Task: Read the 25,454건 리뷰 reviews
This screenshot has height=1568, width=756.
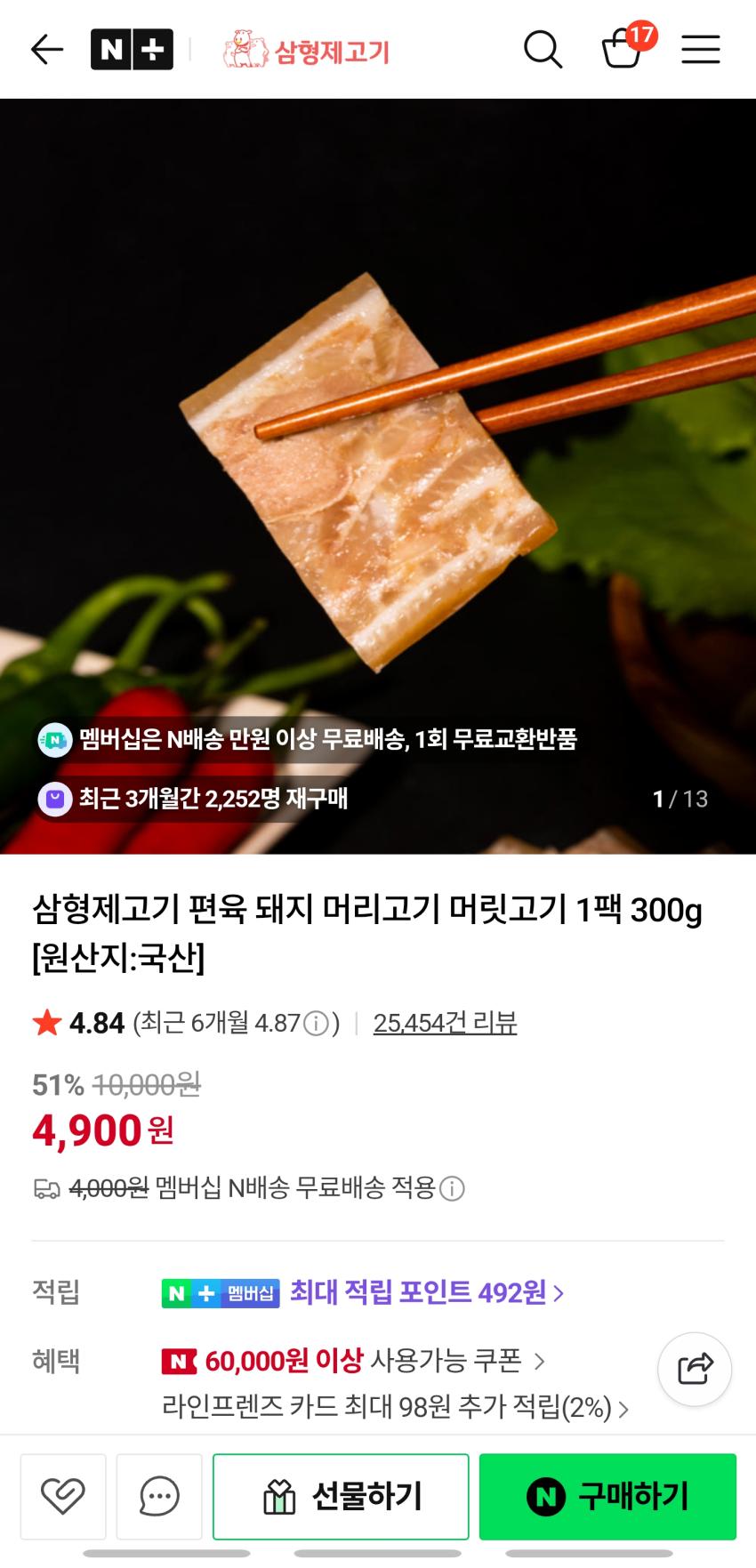Action: 445,1024
